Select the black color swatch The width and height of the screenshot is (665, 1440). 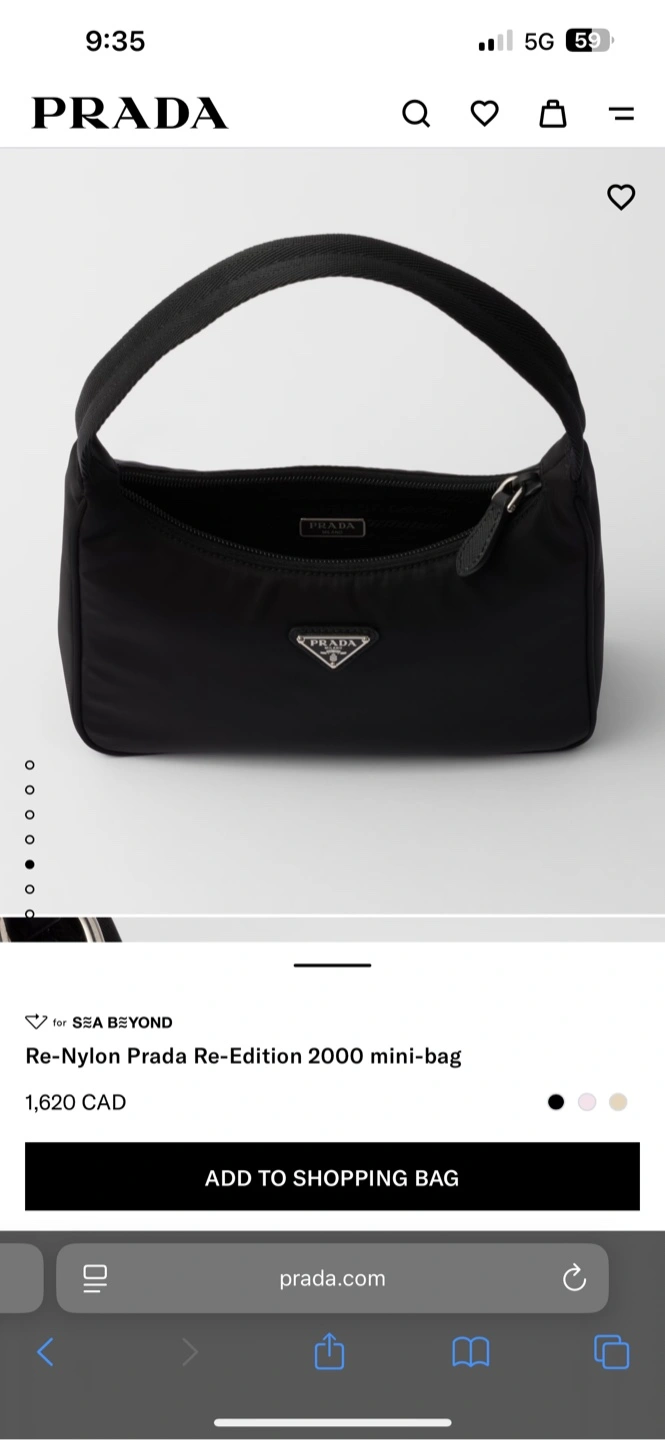(556, 1102)
